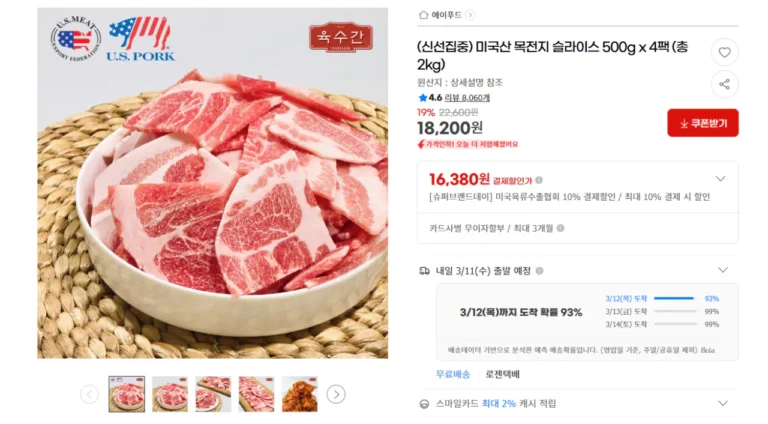Expand the 16,380원 결제할인가 section

pyautogui.click(x=720, y=179)
